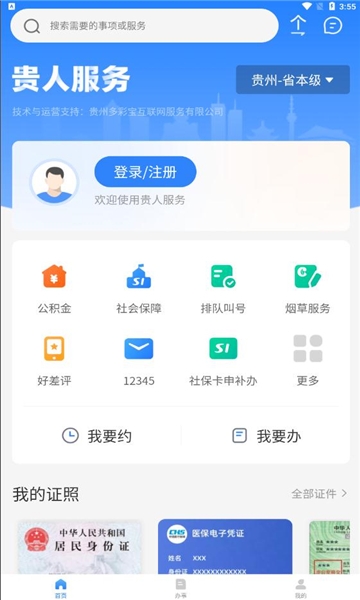360x600 pixels.
Task: Select 我要约 appointment option
Action: 97,436
